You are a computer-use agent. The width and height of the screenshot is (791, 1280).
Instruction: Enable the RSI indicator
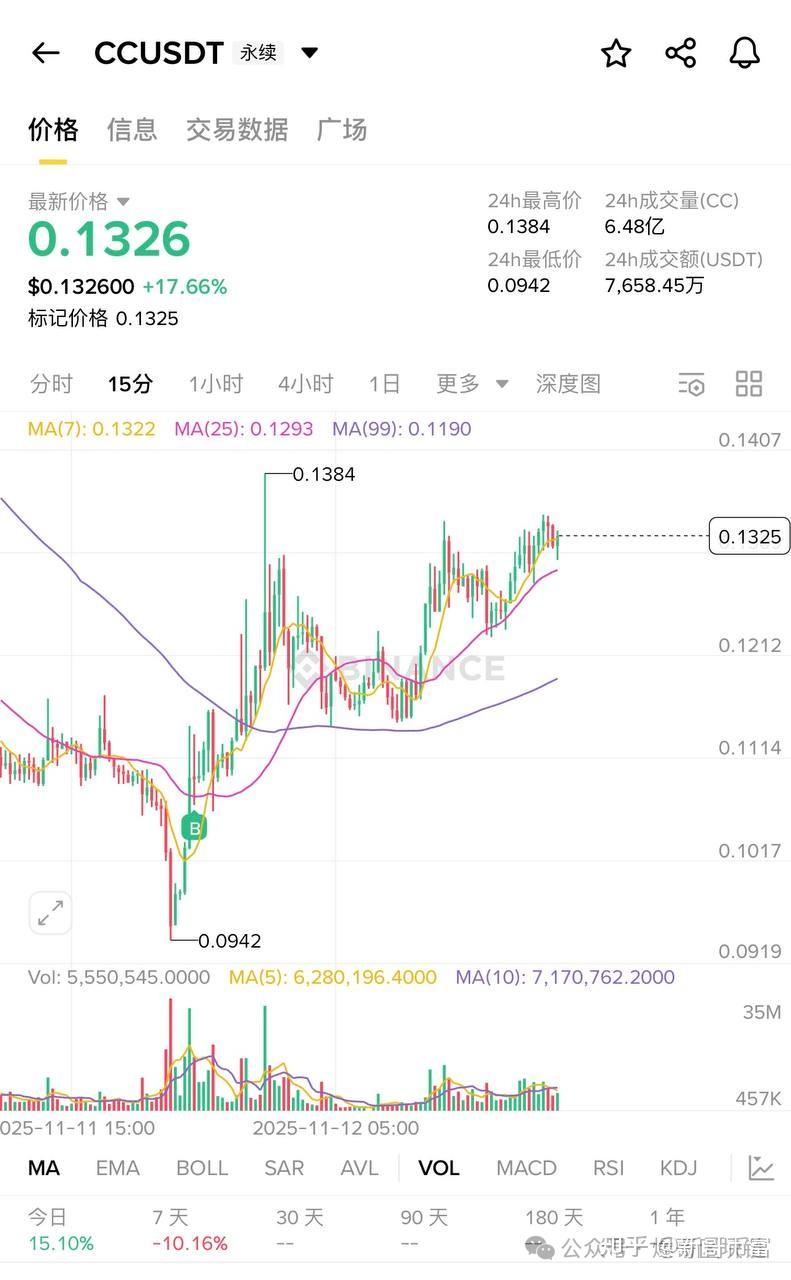point(611,1167)
